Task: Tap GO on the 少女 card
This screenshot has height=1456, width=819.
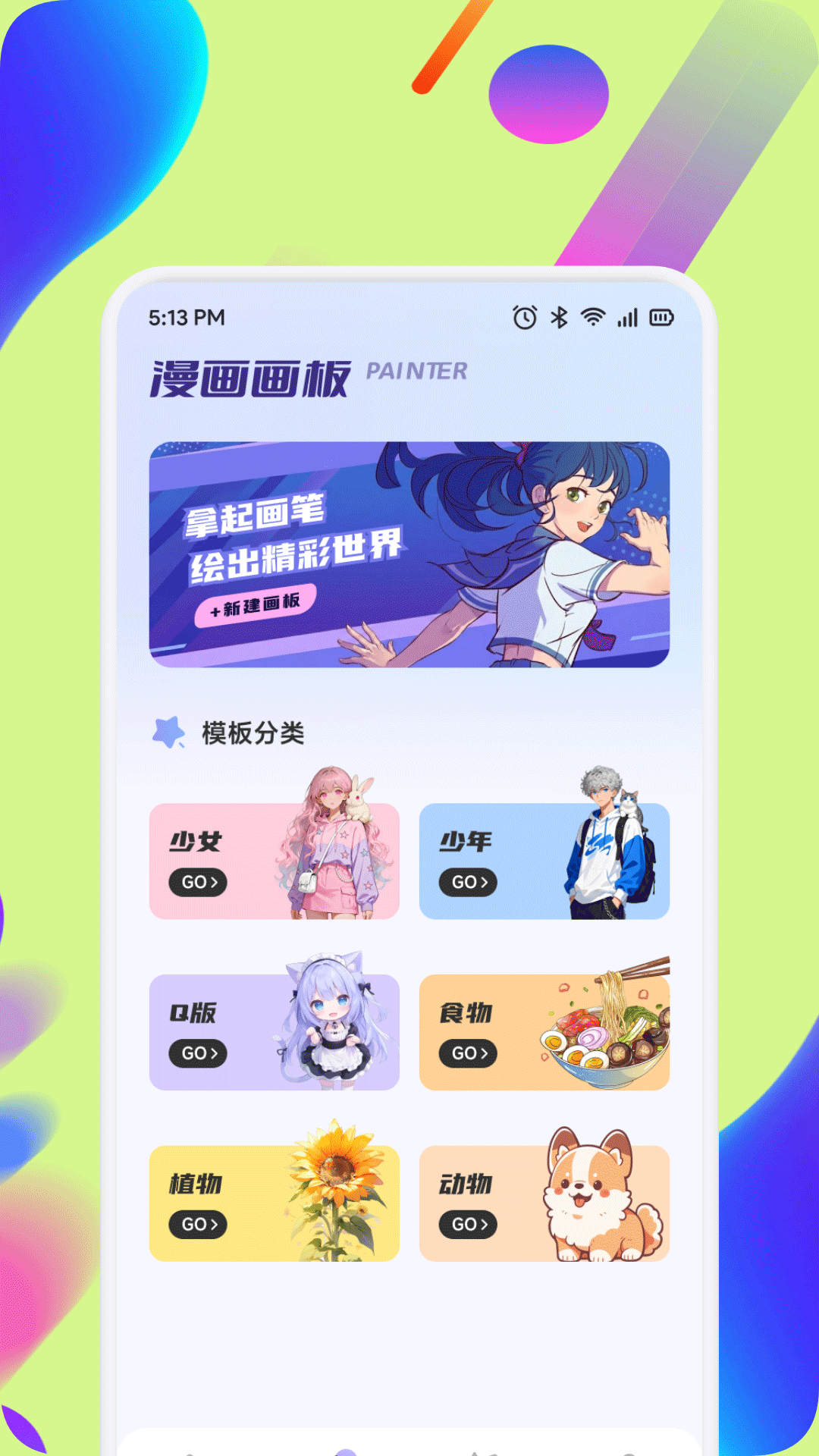Action: tap(196, 883)
